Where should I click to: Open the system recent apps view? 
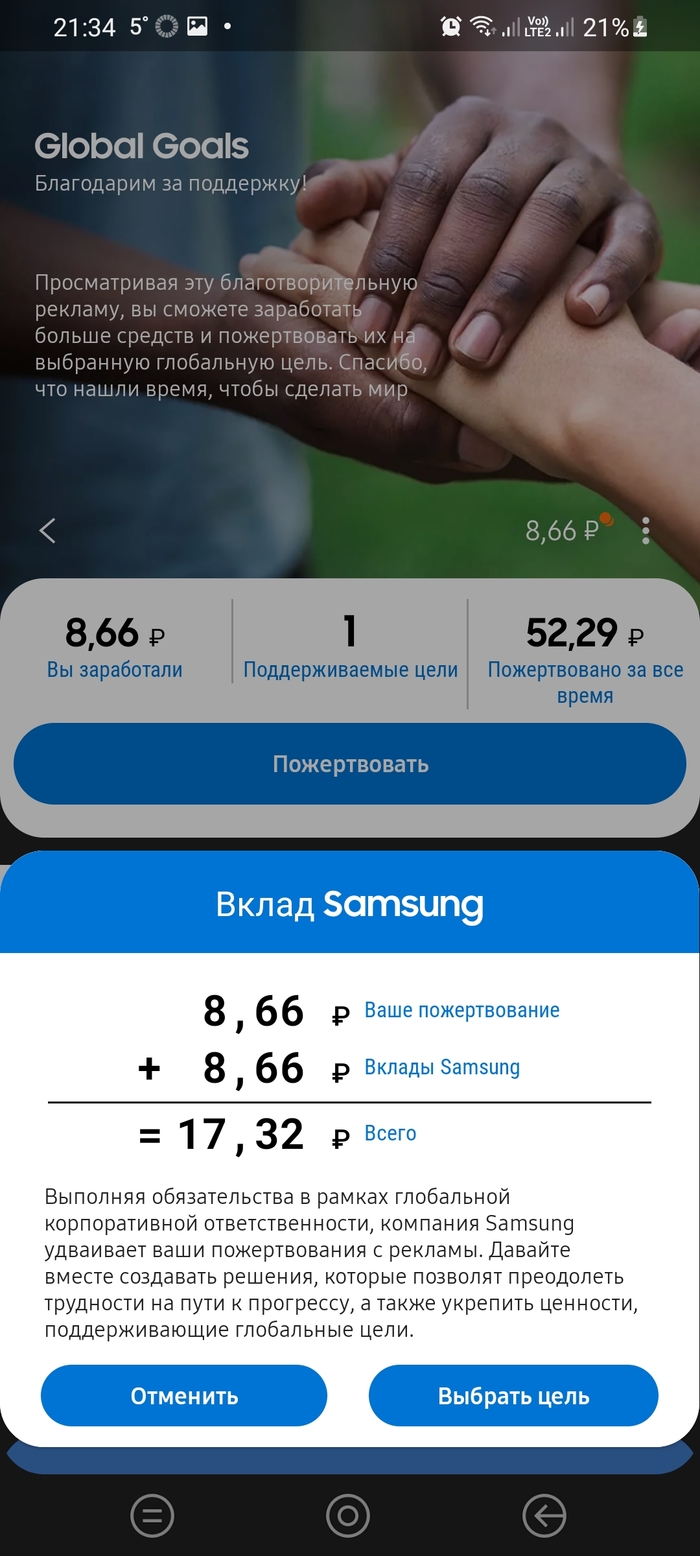click(152, 1516)
